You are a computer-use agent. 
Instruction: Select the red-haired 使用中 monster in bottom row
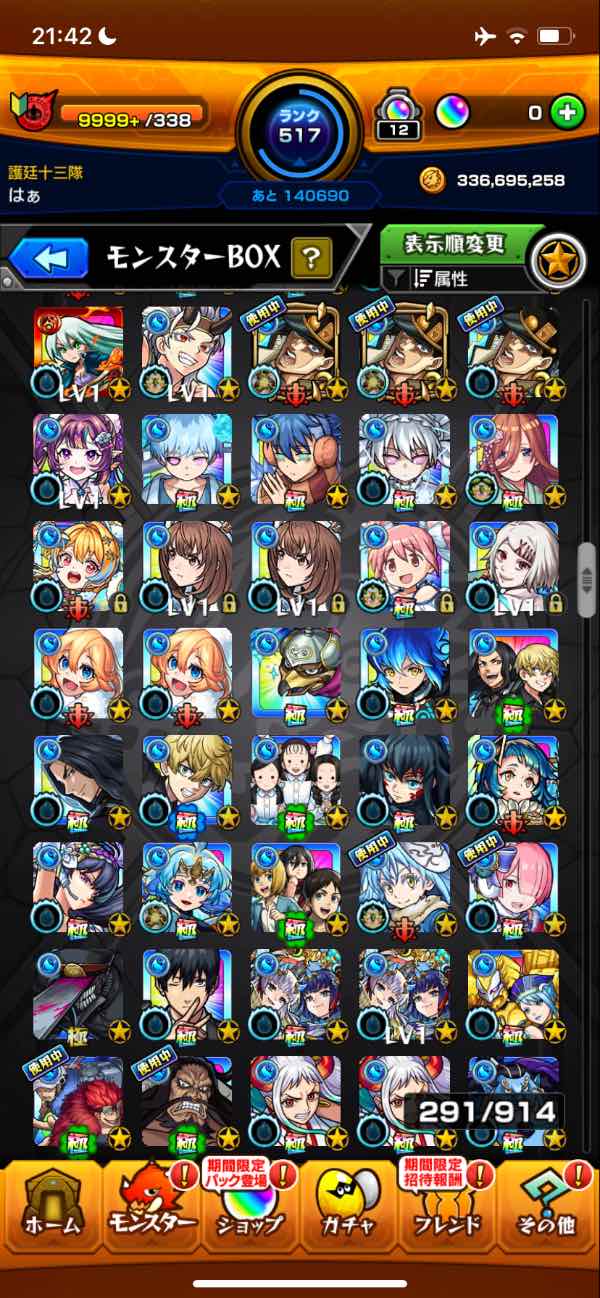click(x=78, y=1102)
